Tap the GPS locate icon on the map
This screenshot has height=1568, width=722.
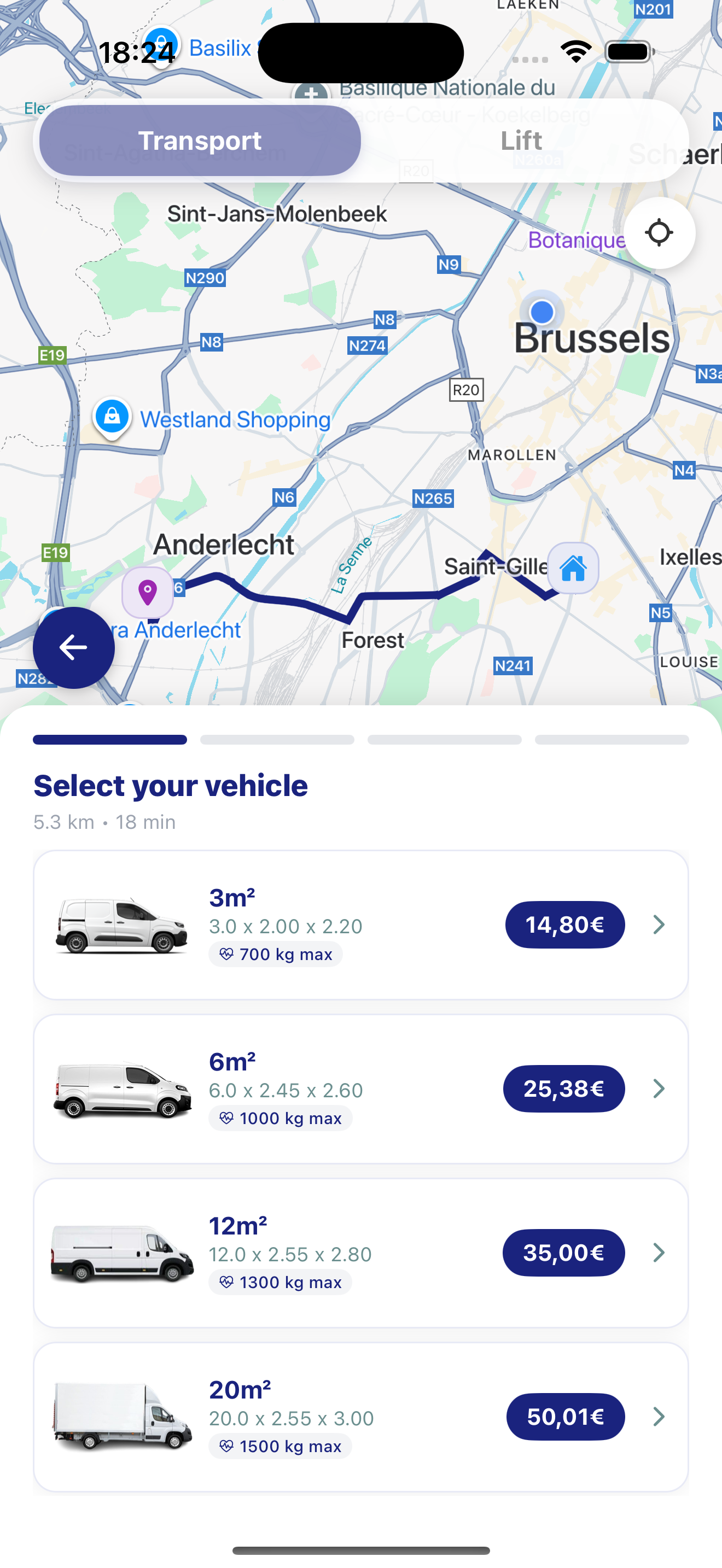659,233
